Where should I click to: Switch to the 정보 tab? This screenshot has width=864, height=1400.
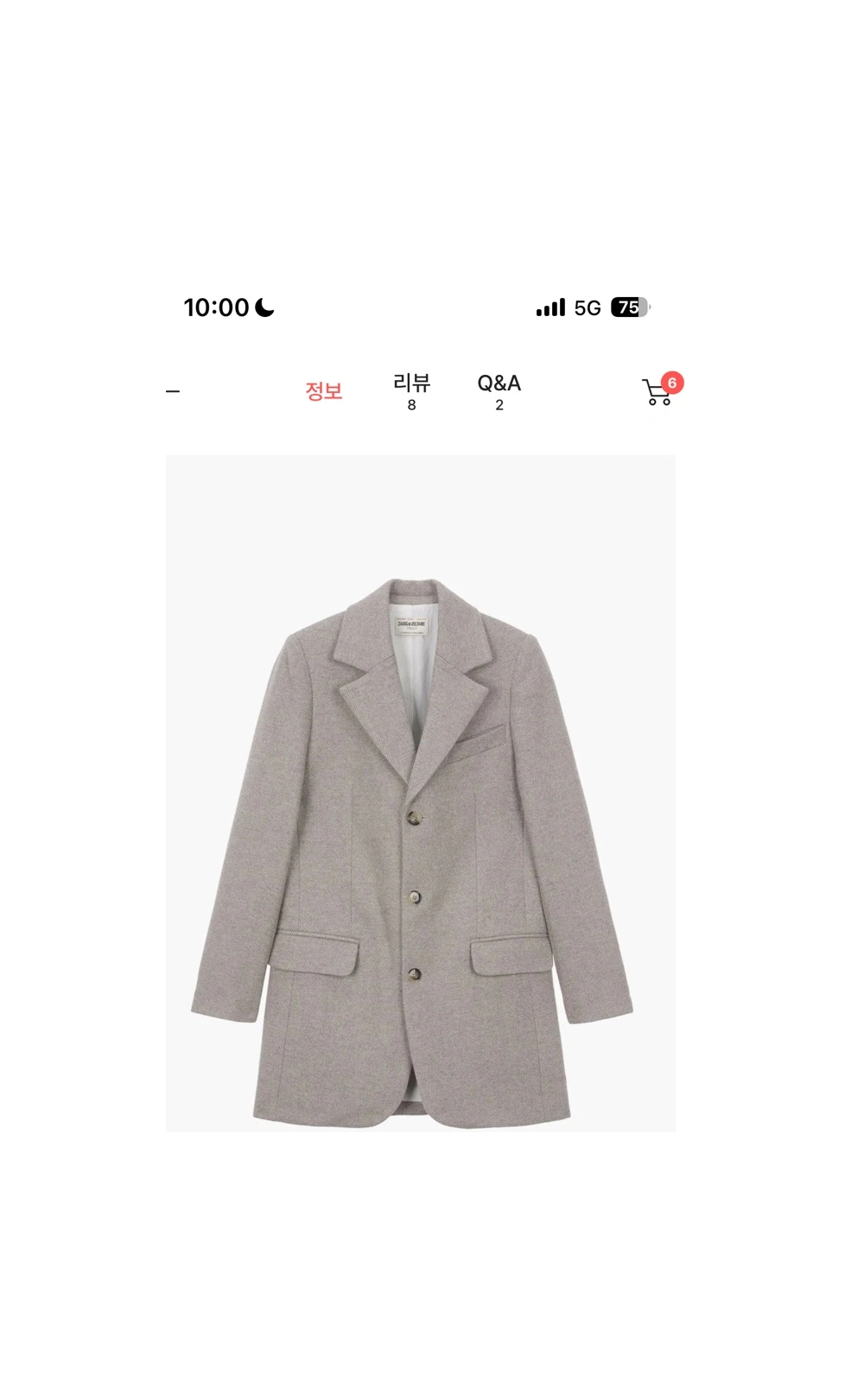tap(324, 391)
